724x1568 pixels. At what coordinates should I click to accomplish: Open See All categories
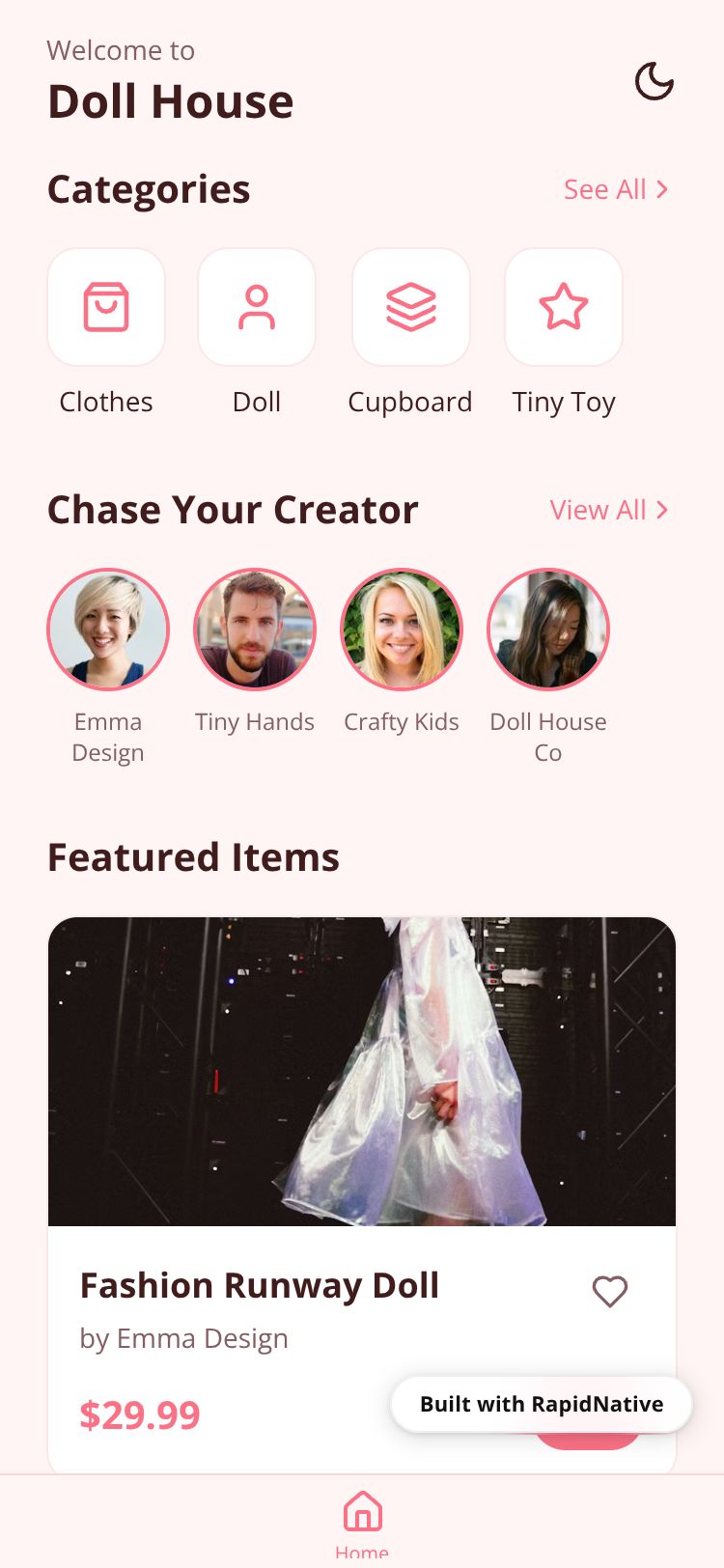tap(615, 189)
